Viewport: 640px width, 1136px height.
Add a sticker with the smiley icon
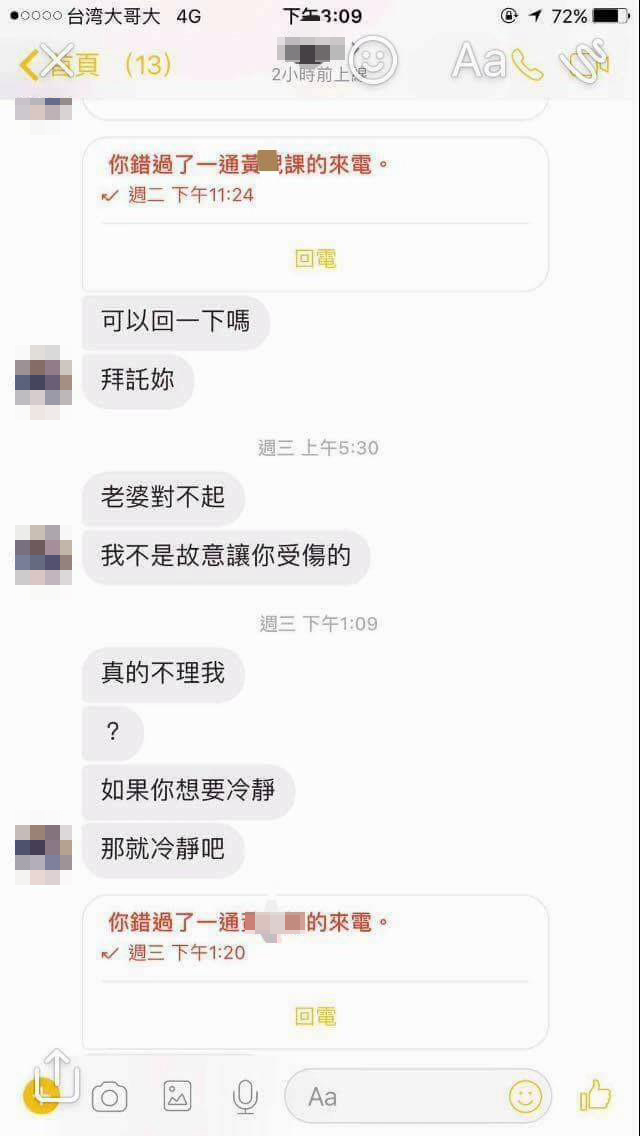click(372, 60)
